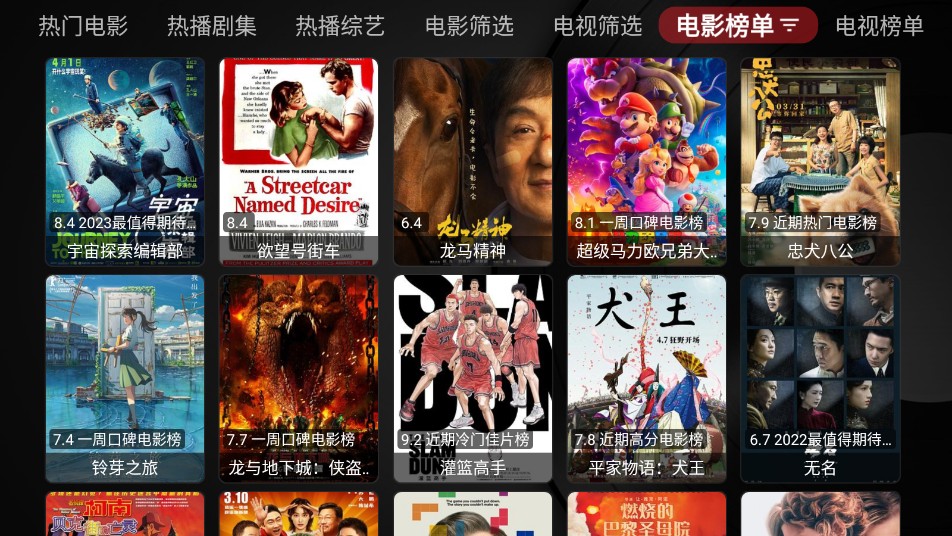This screenshot has height=536, width=952.
Task: Open the 热播剧集 tab
Action: (212, 26)
